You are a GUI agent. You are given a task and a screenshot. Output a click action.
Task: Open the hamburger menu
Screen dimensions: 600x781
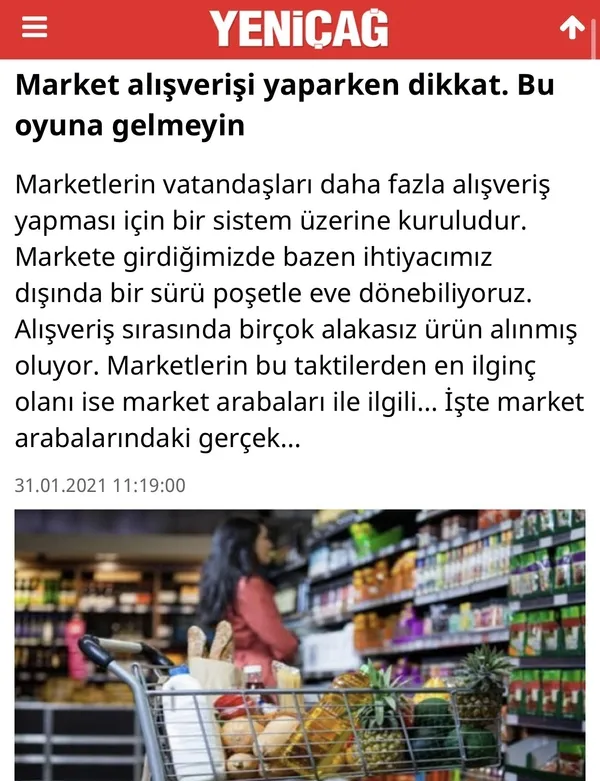point(34,29)
